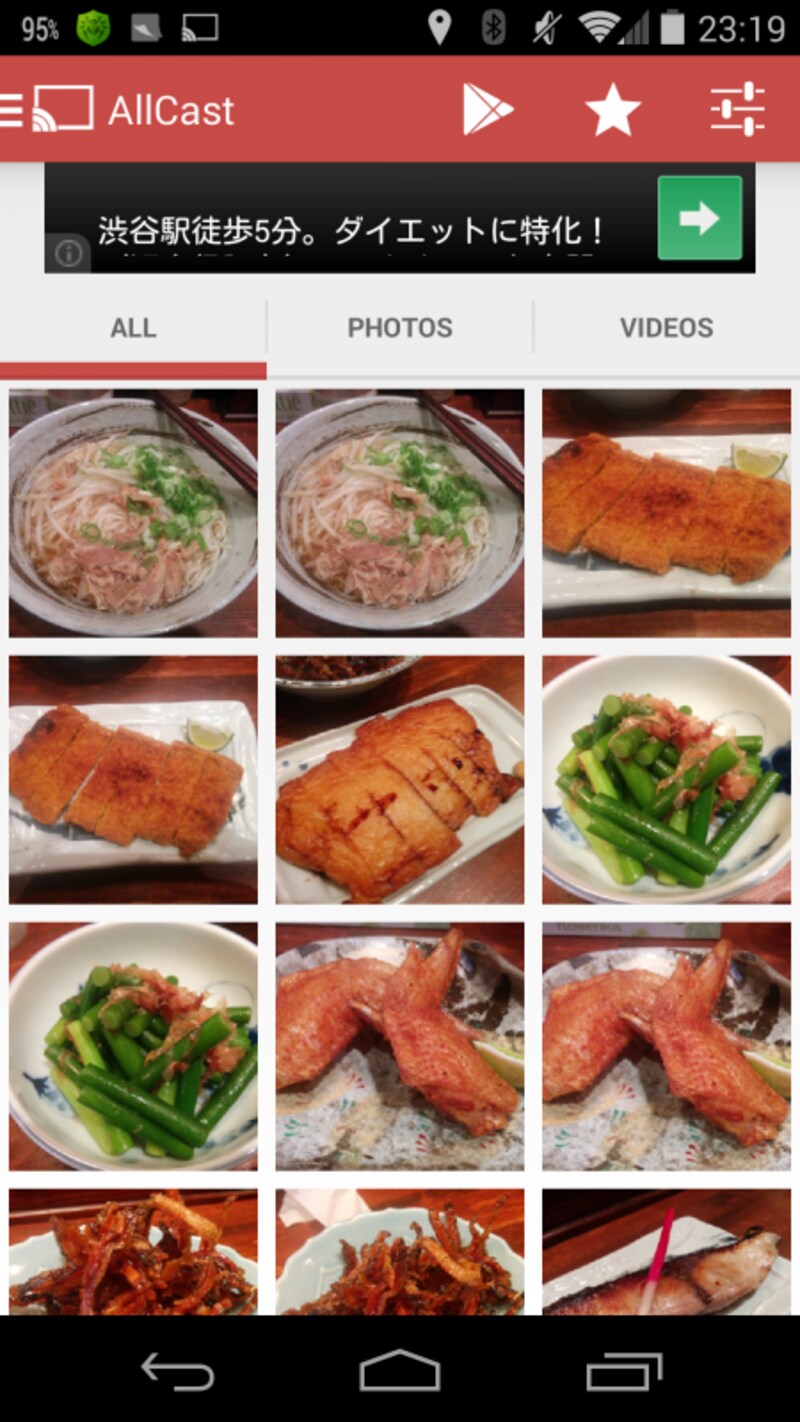Screen dimensions: 800x1422
Task: Open the second noodle bowl photo
Action: pyautogui.click(x=400, y=513)
